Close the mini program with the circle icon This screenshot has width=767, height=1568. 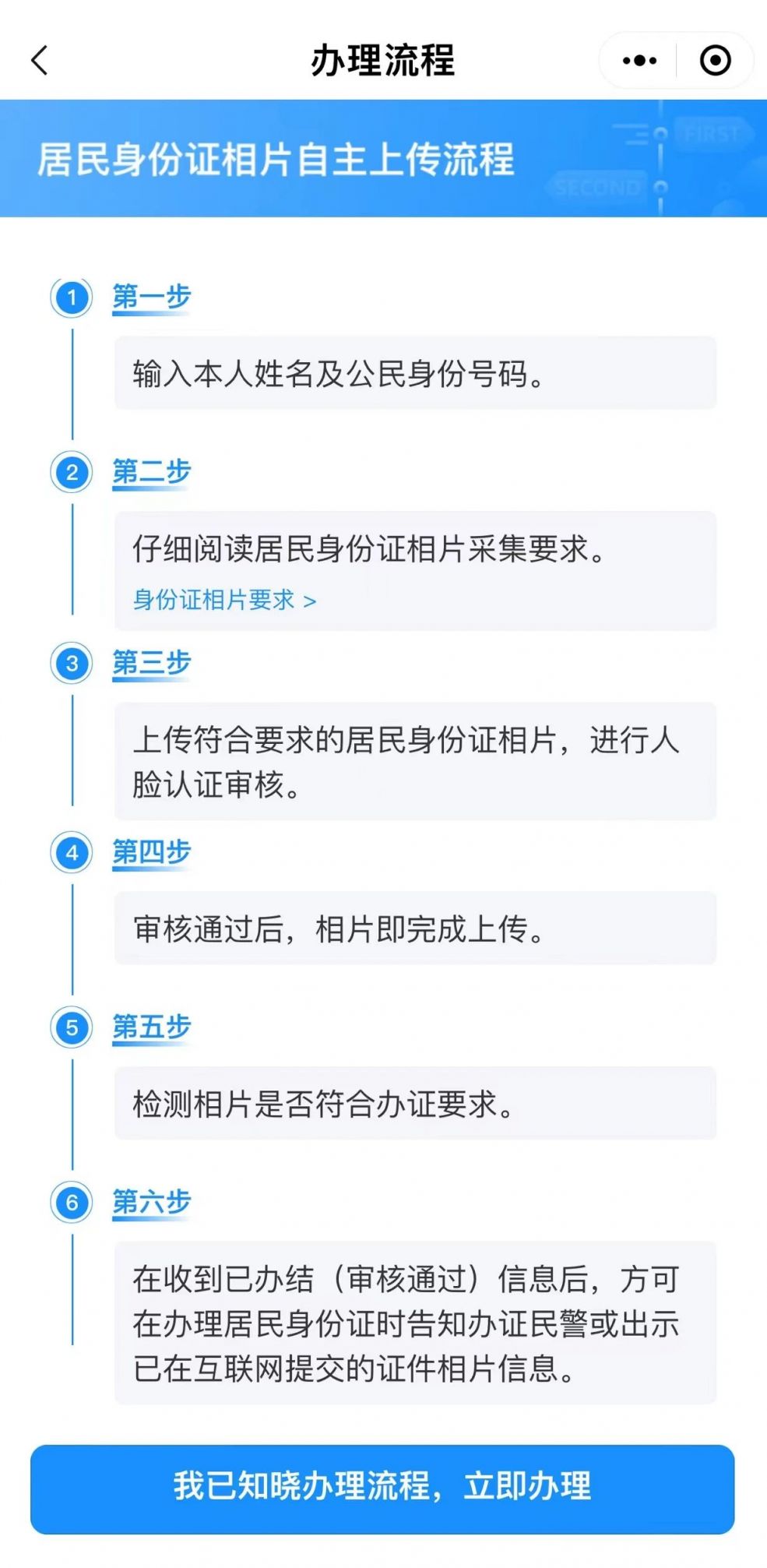click(715, 60)
